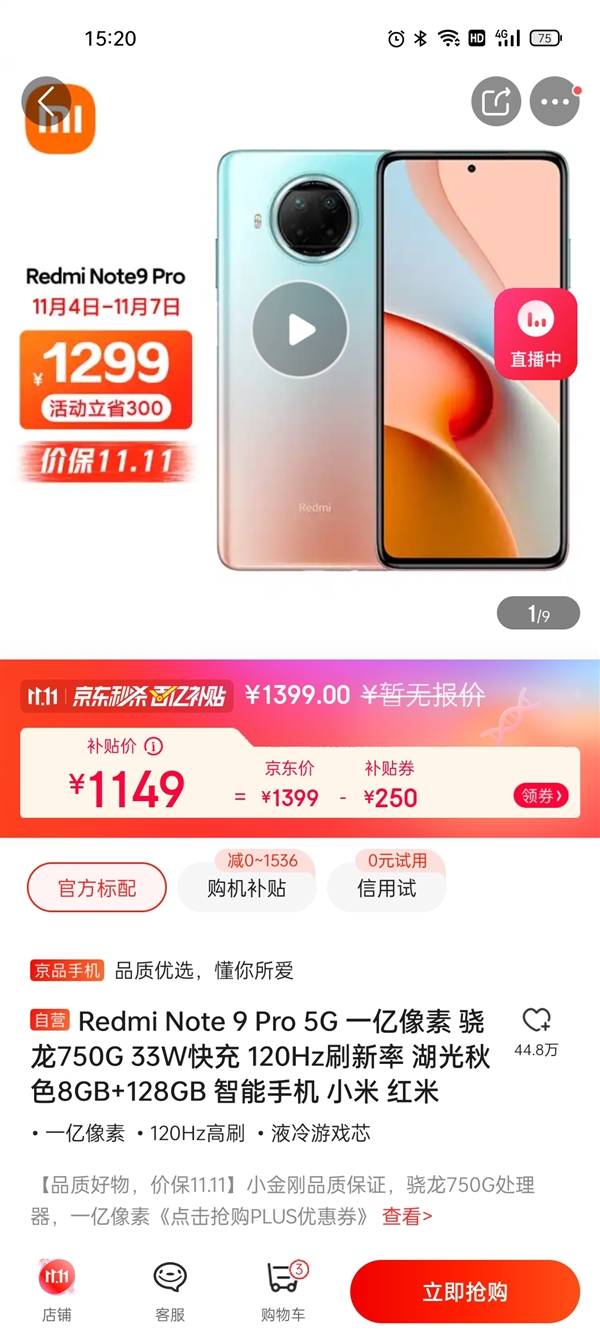Open the 店铺 store page

tap(57, 1291)
